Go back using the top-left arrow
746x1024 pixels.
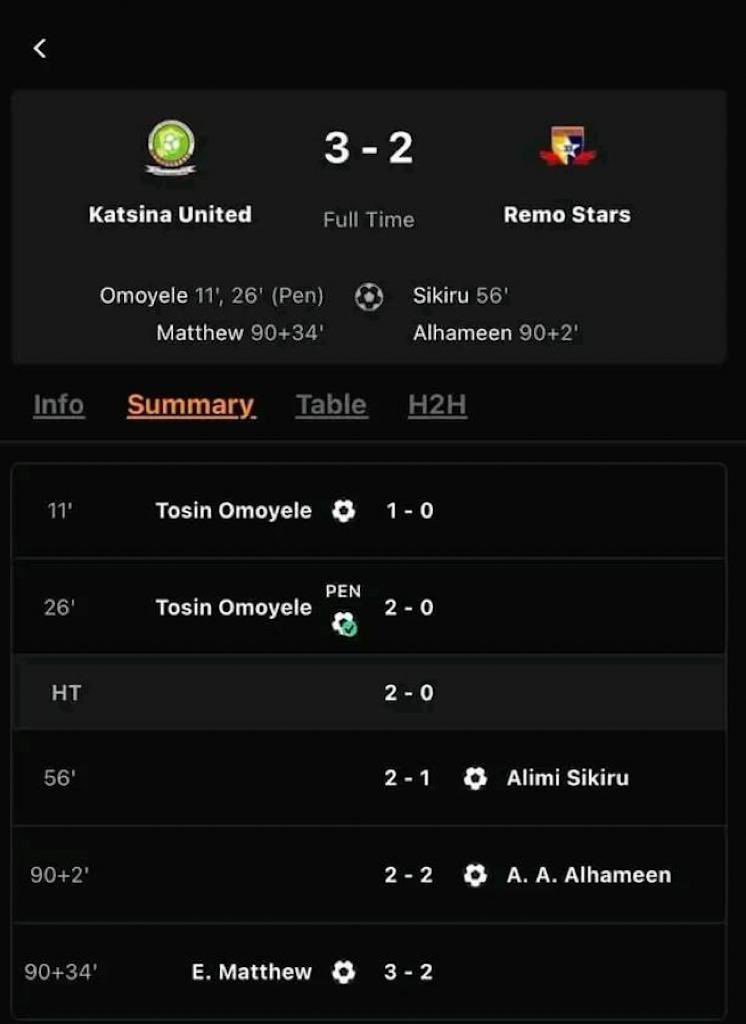pos(40,48)
